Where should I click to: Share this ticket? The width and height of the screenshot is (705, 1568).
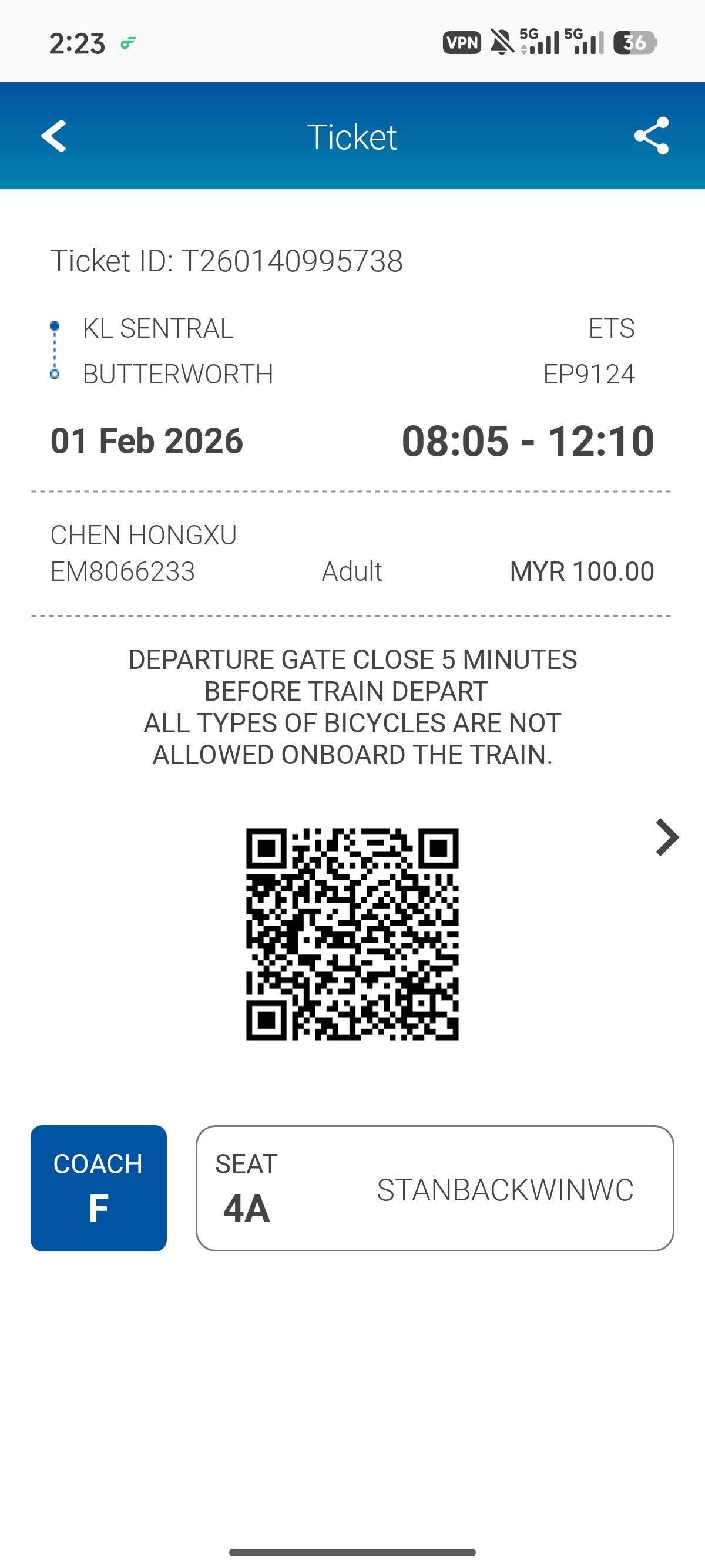(652, 136)
